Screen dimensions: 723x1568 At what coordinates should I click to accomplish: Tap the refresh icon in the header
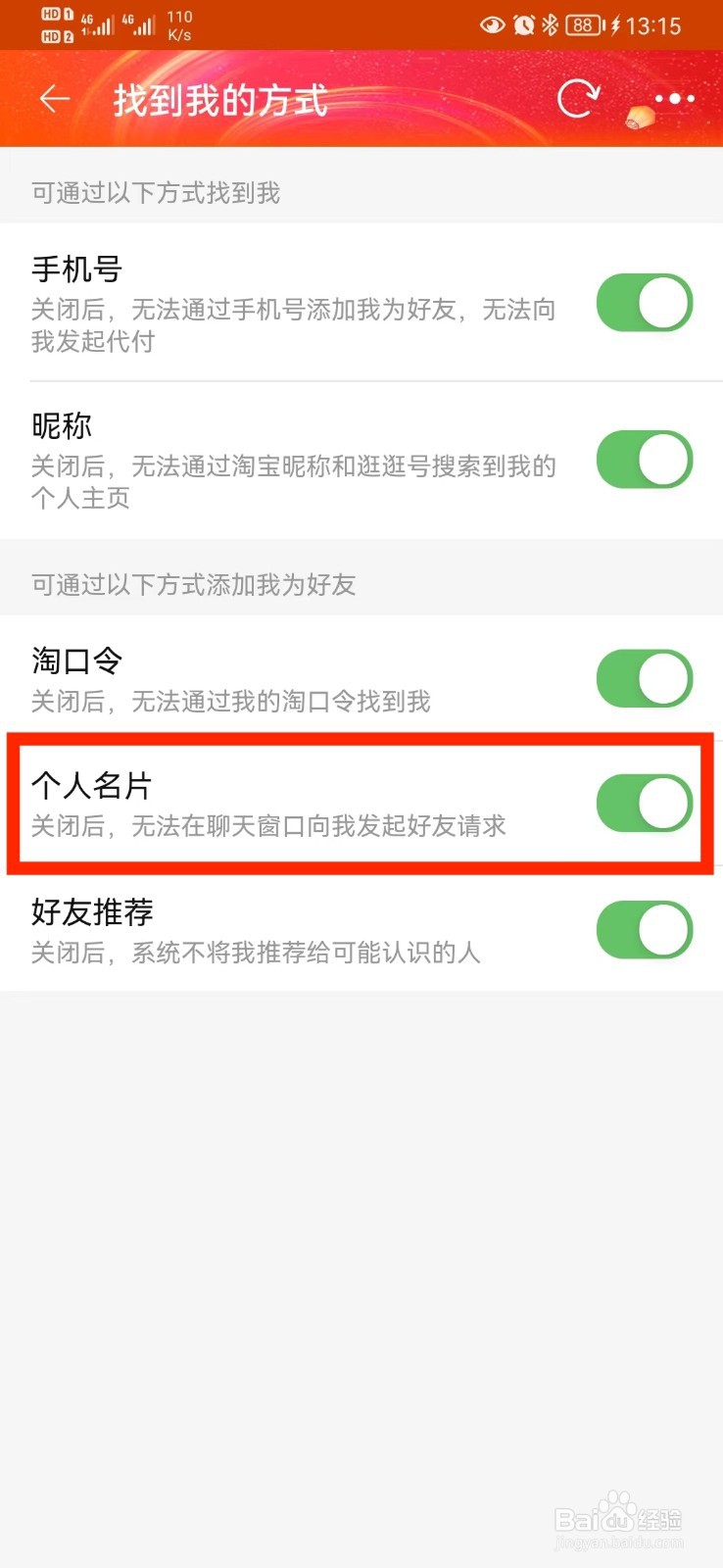(580, 97)
